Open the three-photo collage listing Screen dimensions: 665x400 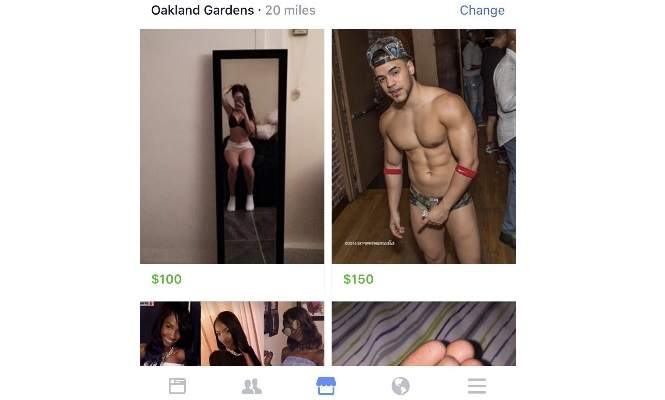click(232, 334)
